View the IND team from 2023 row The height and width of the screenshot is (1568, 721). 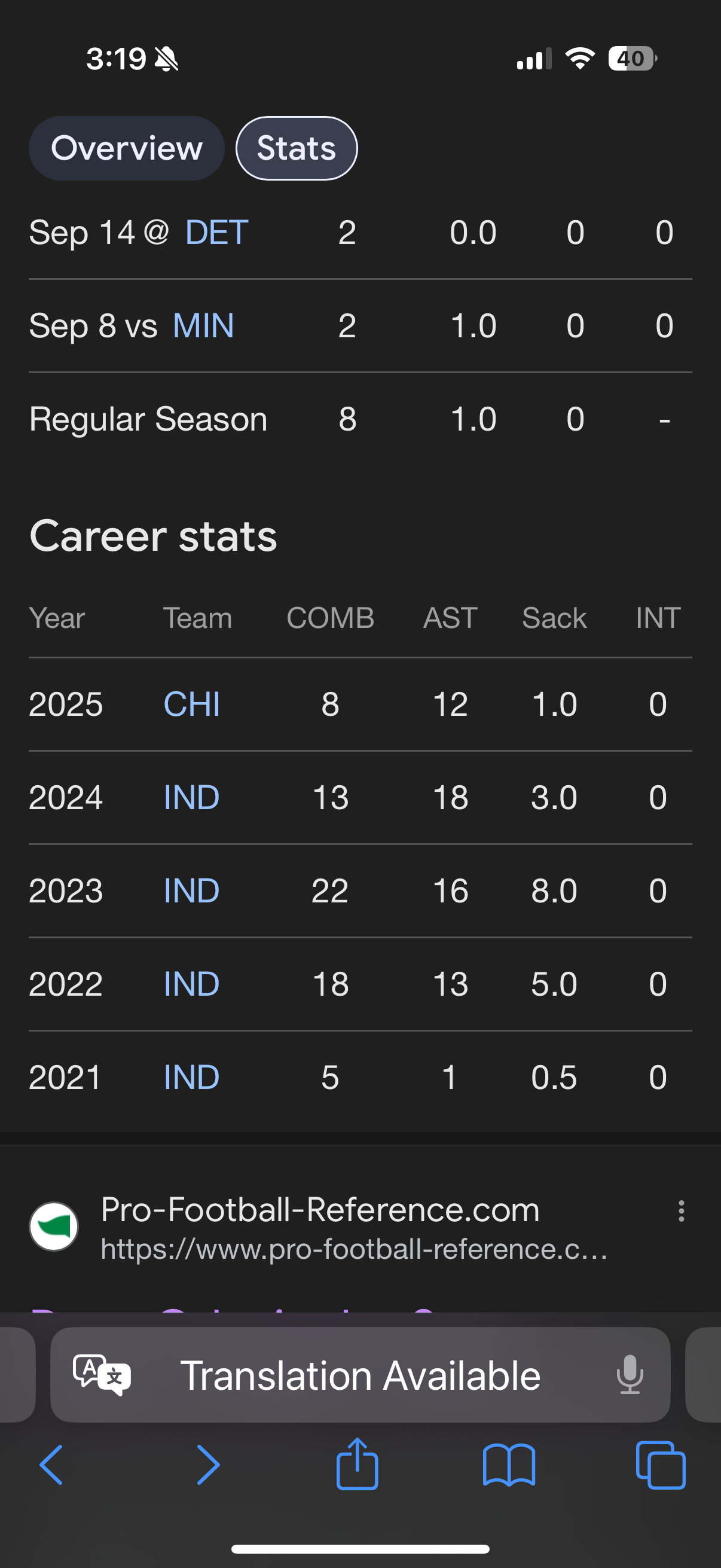click(192, 890)
